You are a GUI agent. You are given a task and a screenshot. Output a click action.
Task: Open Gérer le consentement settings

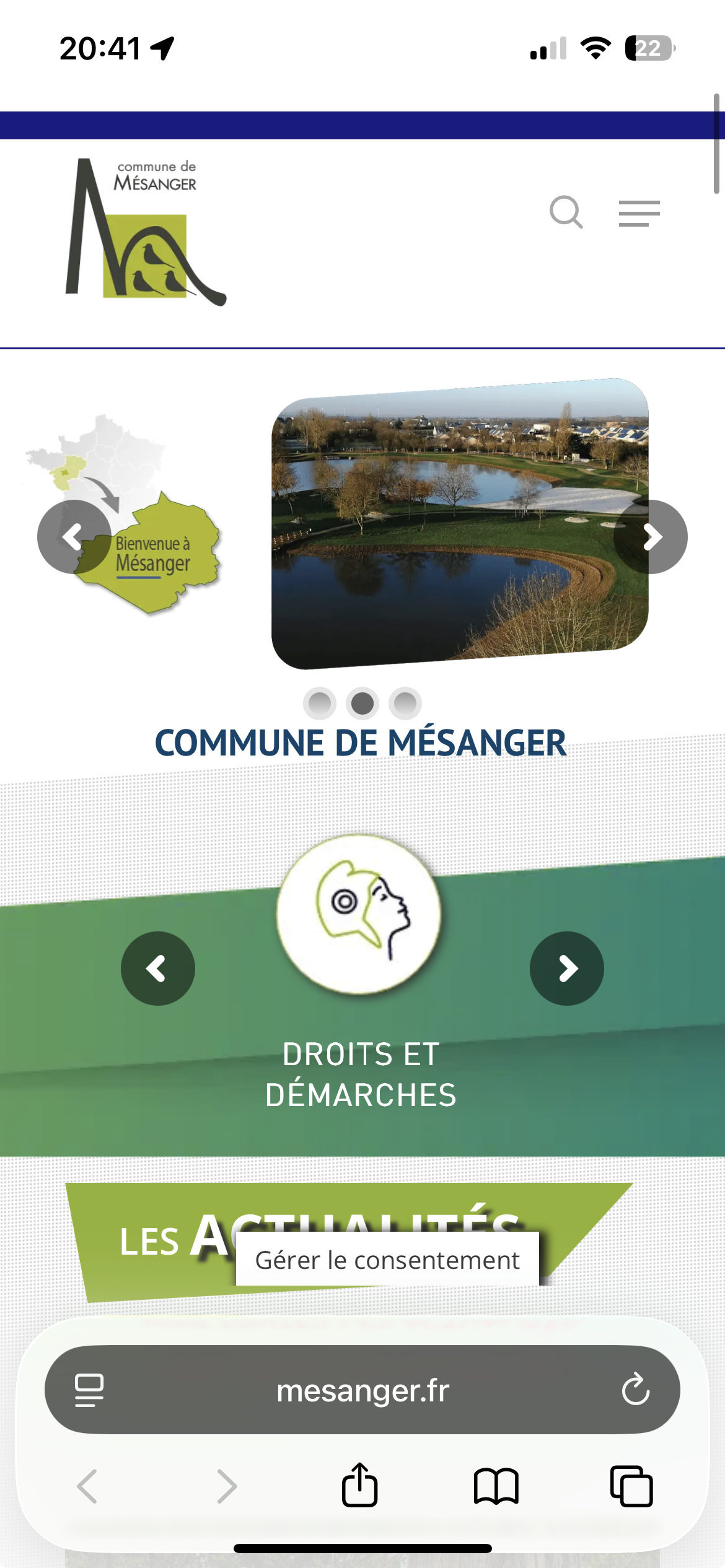[387, 1260]
